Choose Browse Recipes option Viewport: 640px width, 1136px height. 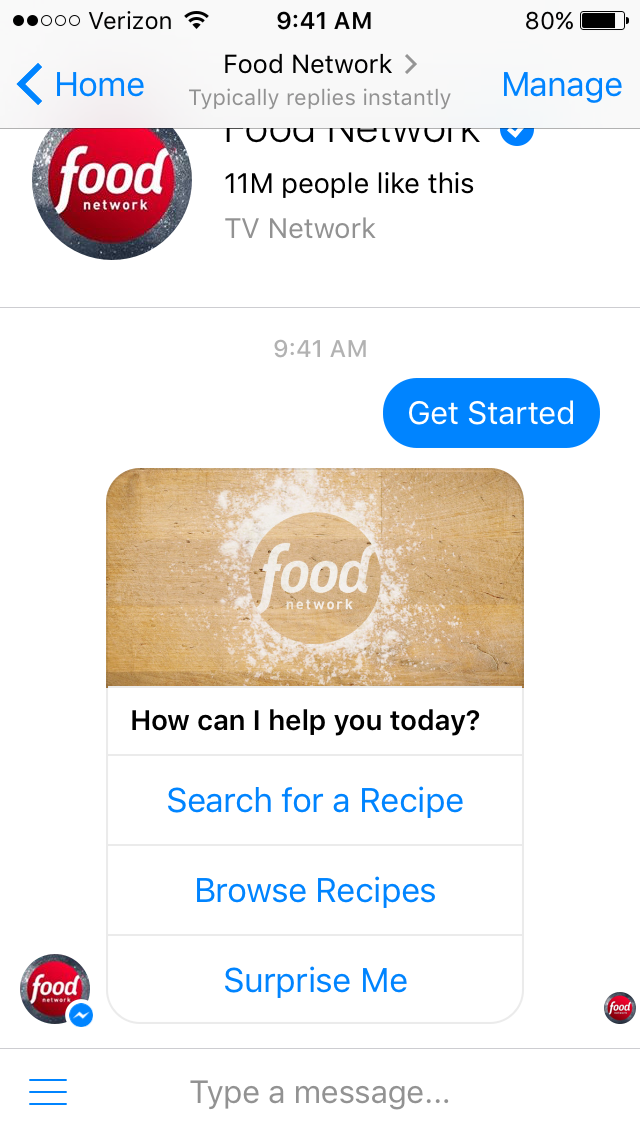pyautogui.click(x=315, y=891)
